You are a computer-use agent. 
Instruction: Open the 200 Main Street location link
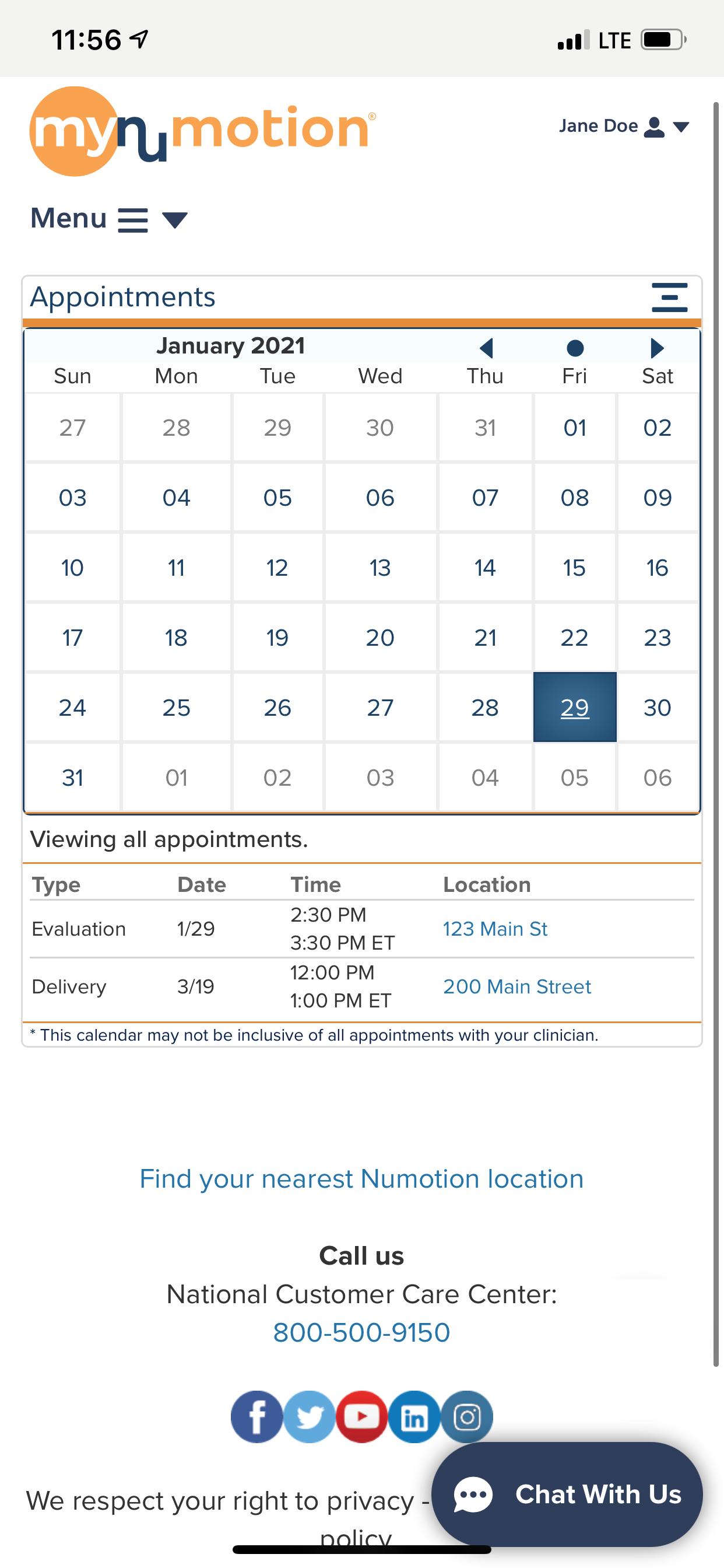coord(517,986)
